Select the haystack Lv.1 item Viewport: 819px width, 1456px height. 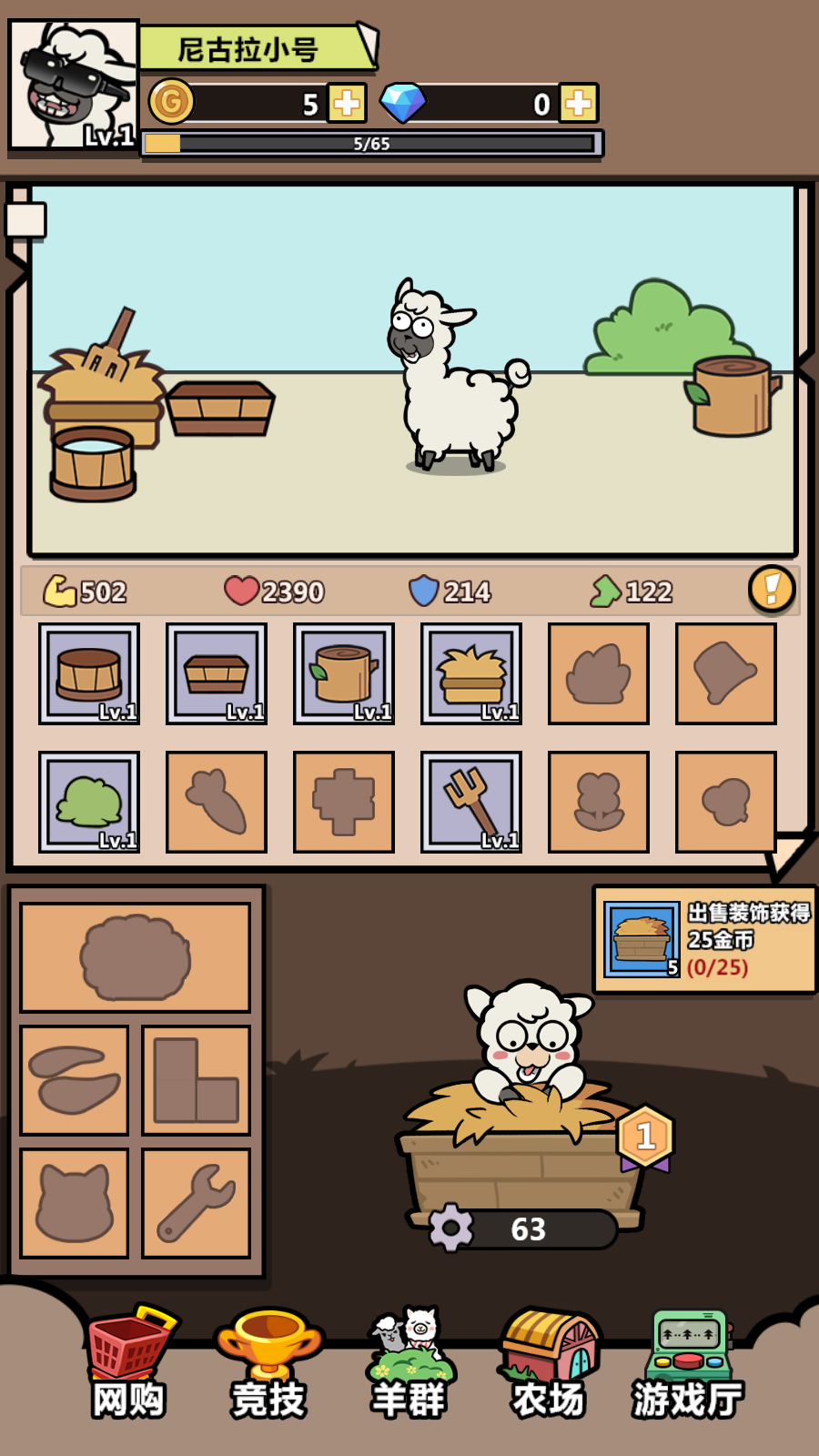click(471, 673)
